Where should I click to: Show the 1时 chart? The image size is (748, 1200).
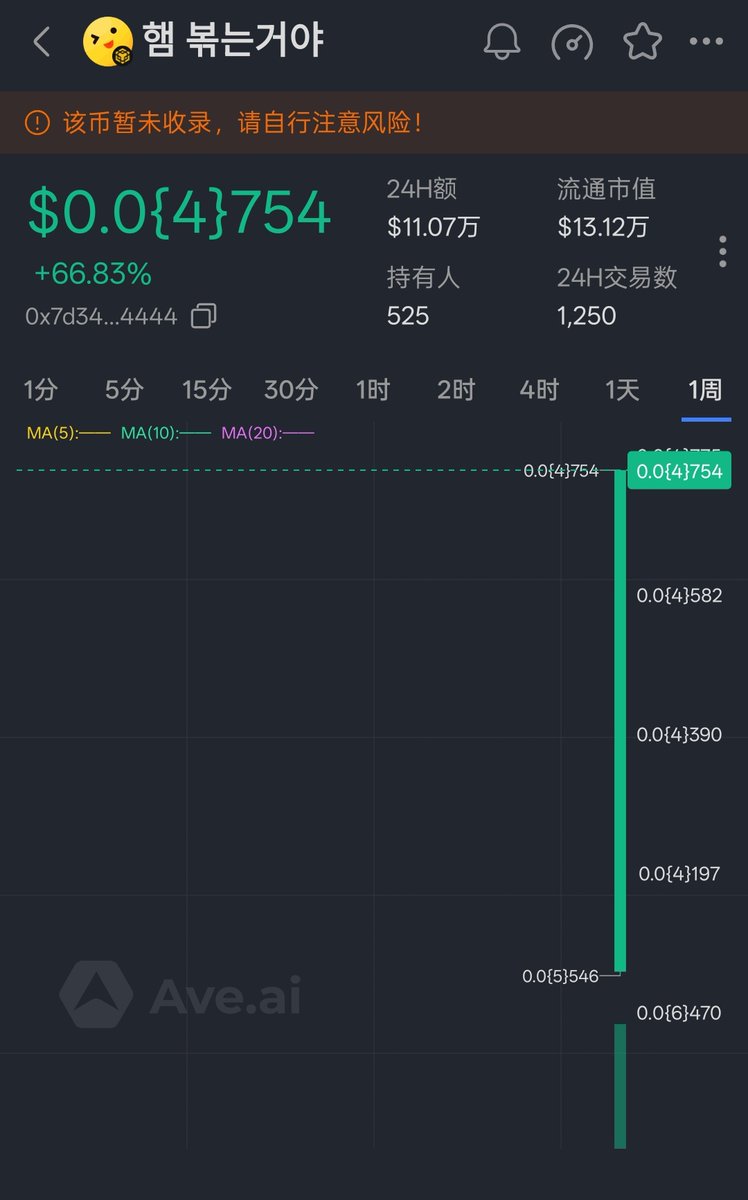(x=373, y=390)
